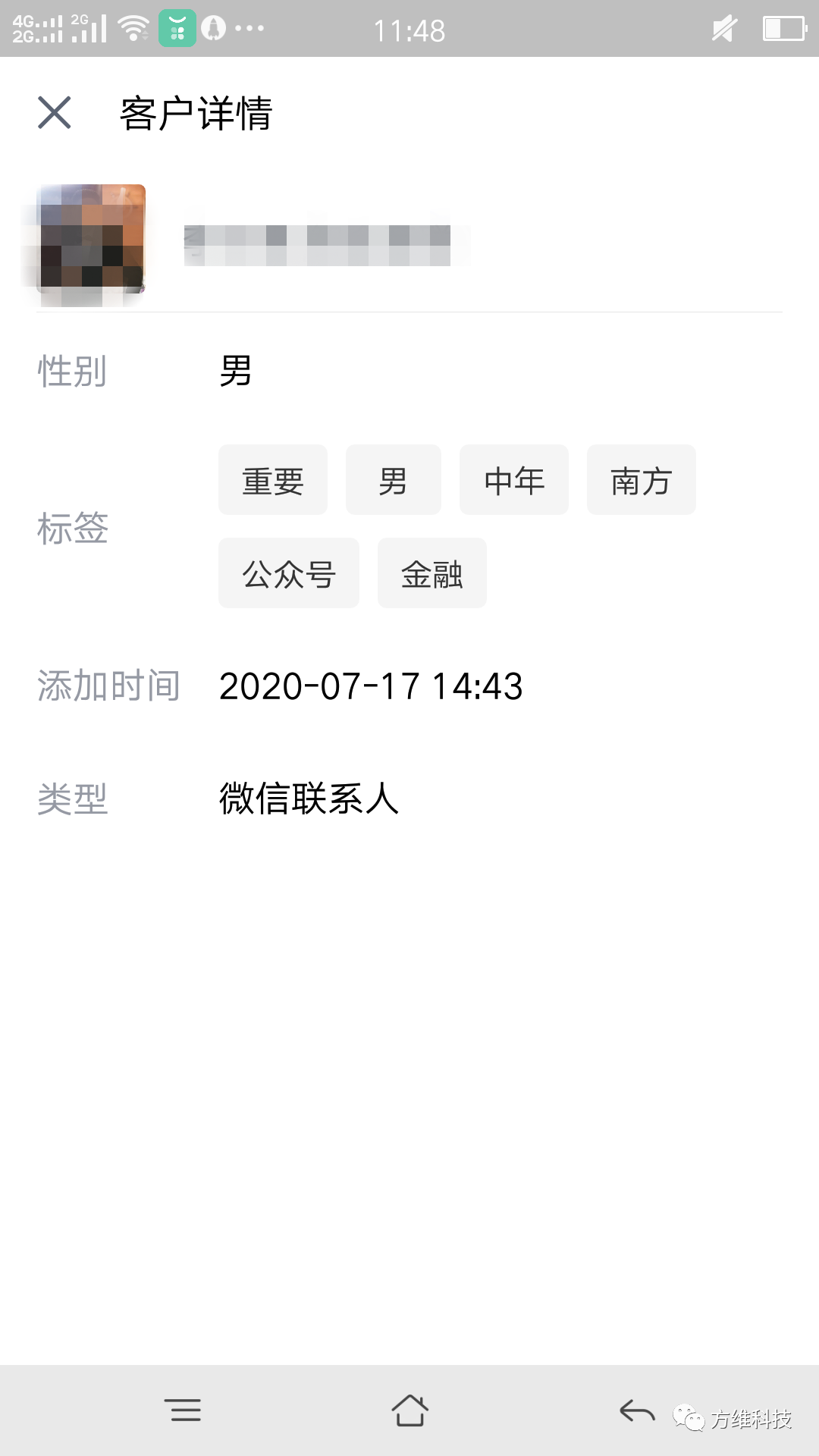Select the 男 tag chip
Viewport: 819px width, 1456px height.
[393, 480]
